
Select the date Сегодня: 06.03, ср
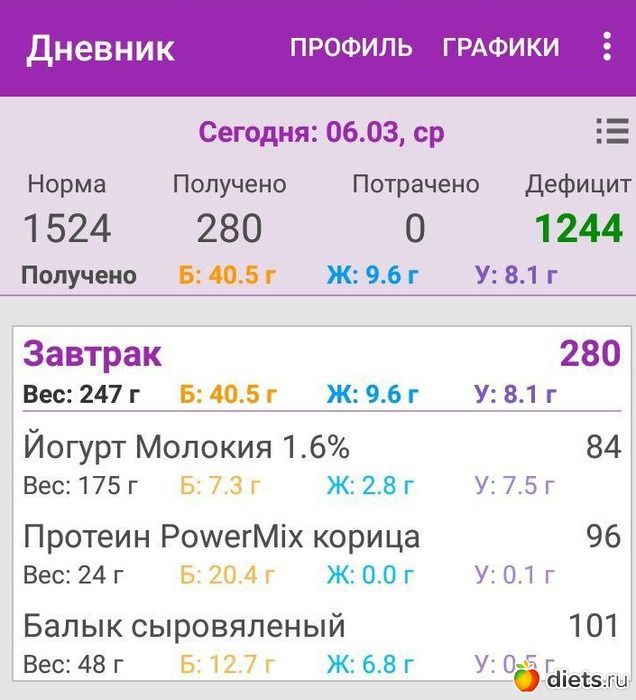pyautogui.click(x=321, y=132)
